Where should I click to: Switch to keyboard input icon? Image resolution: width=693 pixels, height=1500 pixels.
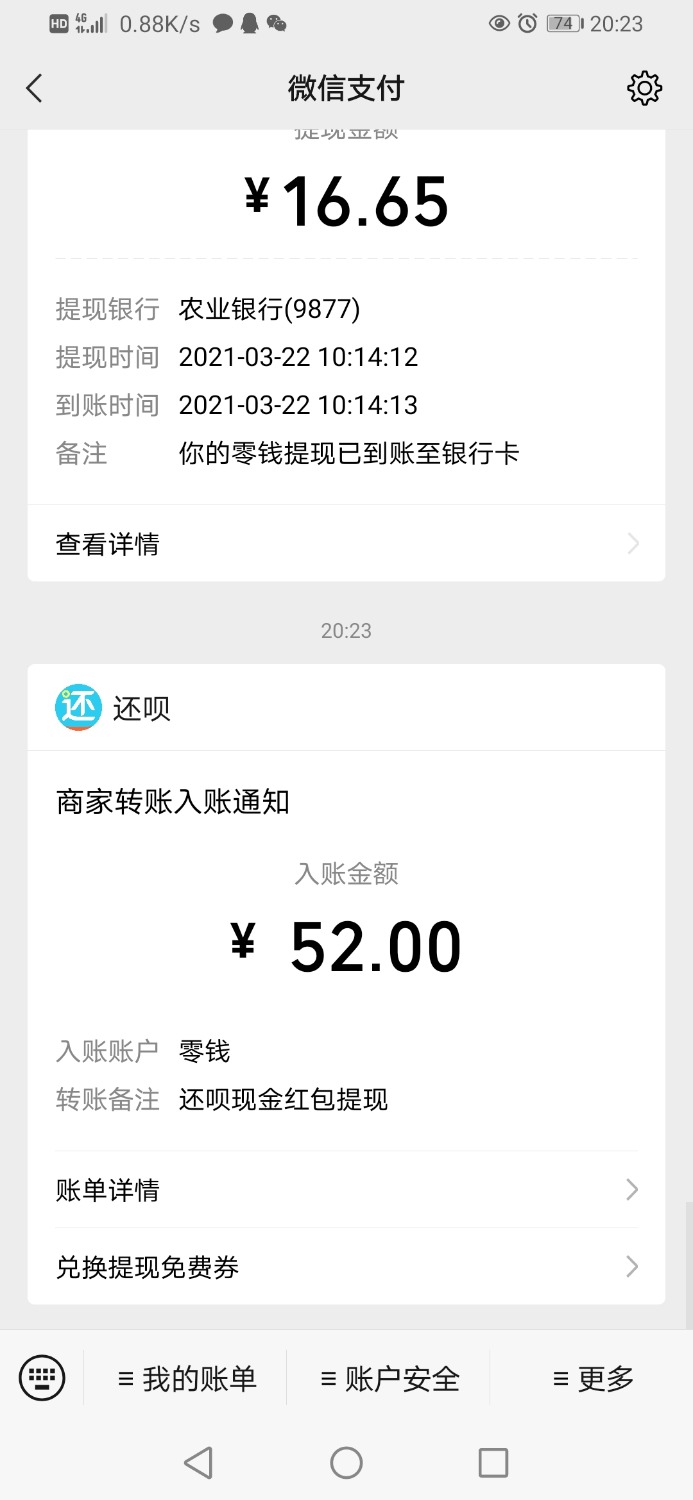42,1379
